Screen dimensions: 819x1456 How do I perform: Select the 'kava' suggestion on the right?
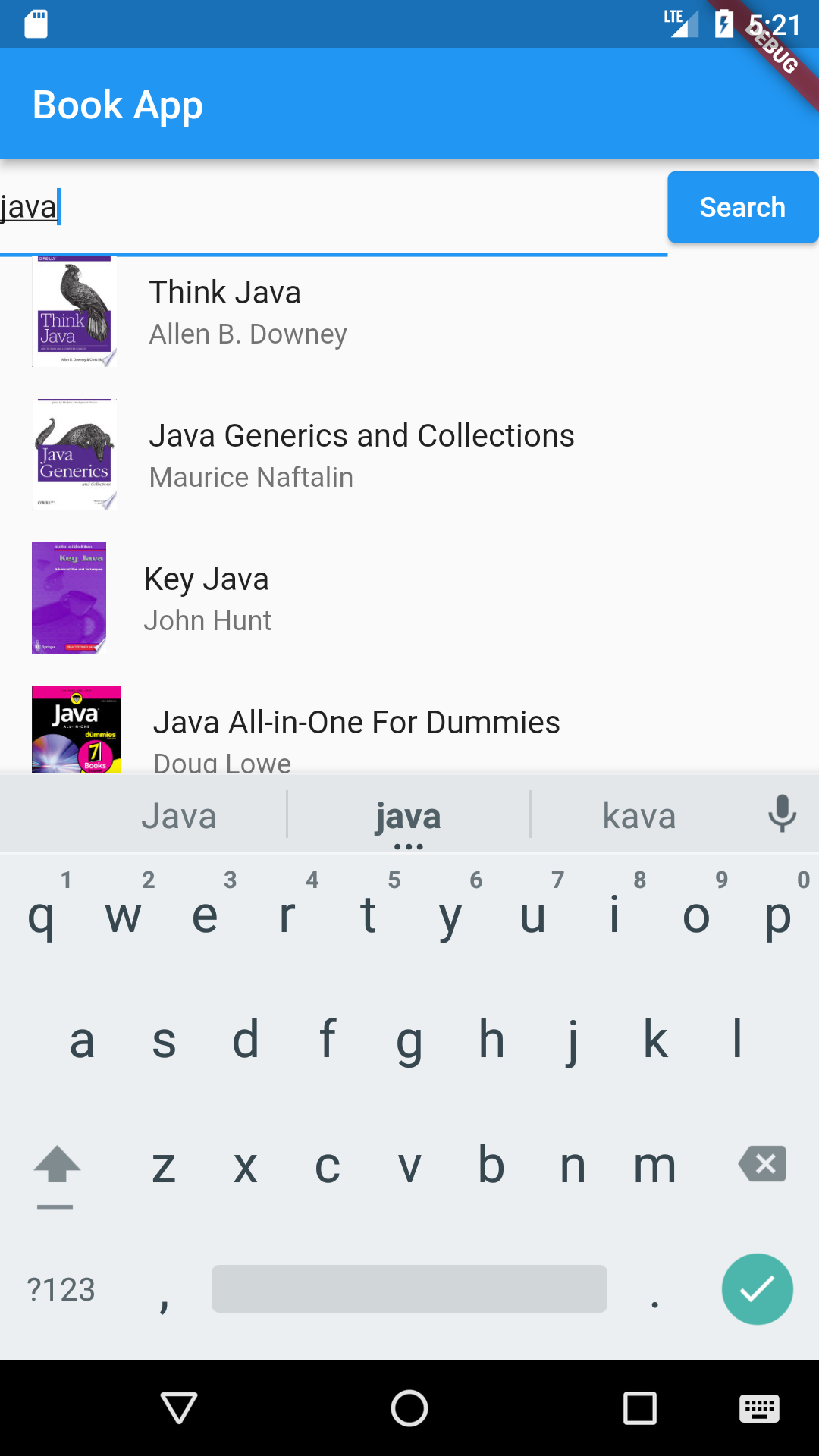(x=639, y=814)
